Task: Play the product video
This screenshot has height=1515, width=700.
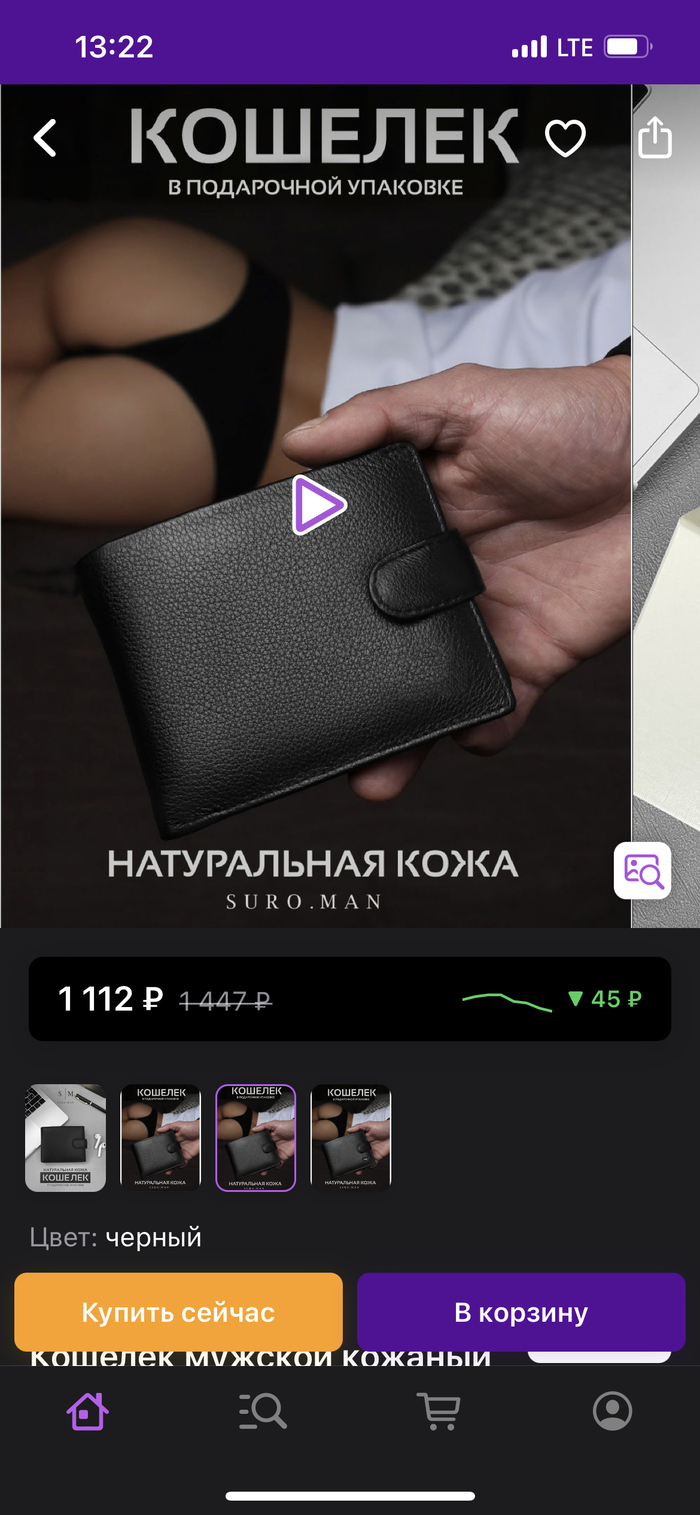Action: (318, 506)
